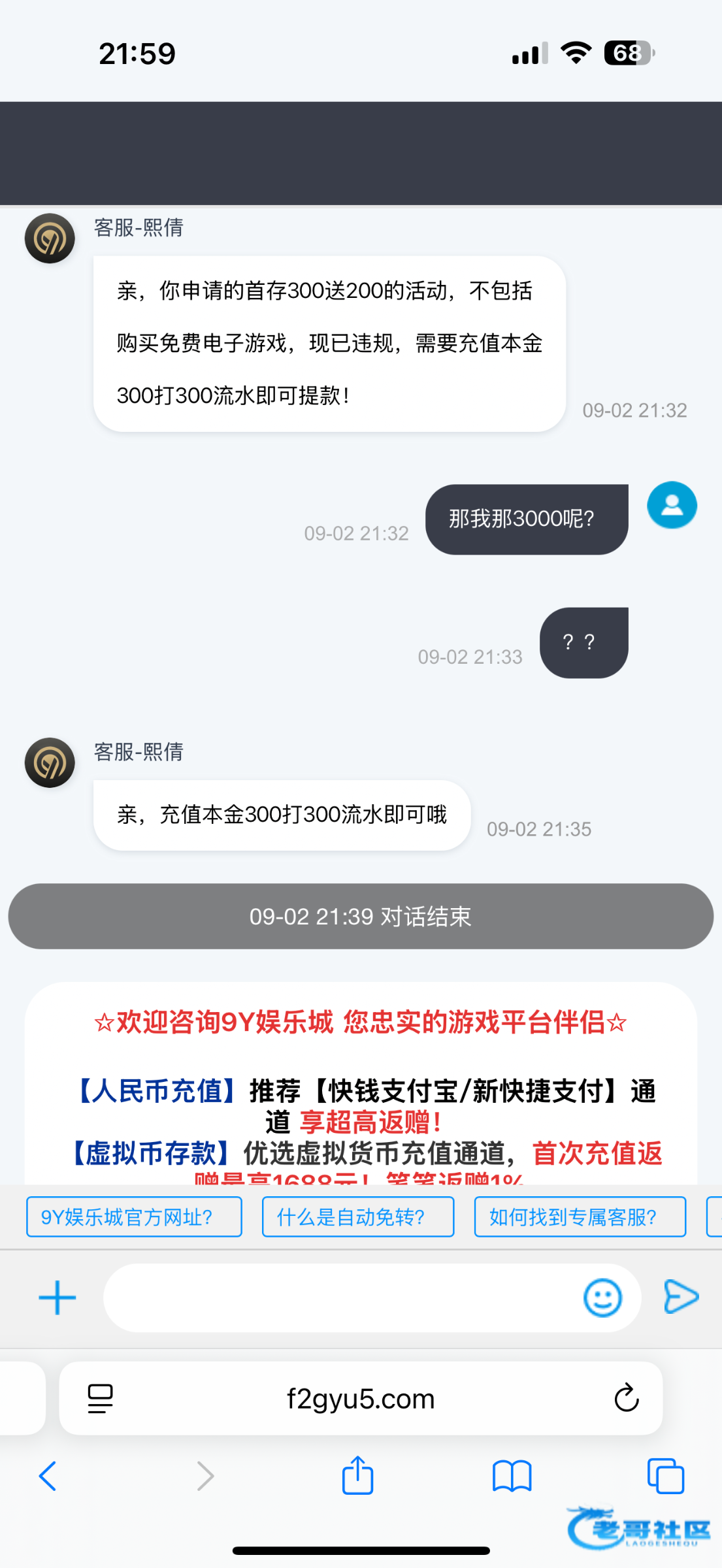Send the message with the arrow icon
Viewport: 722px width, 1568px height.
[681, 1298]
